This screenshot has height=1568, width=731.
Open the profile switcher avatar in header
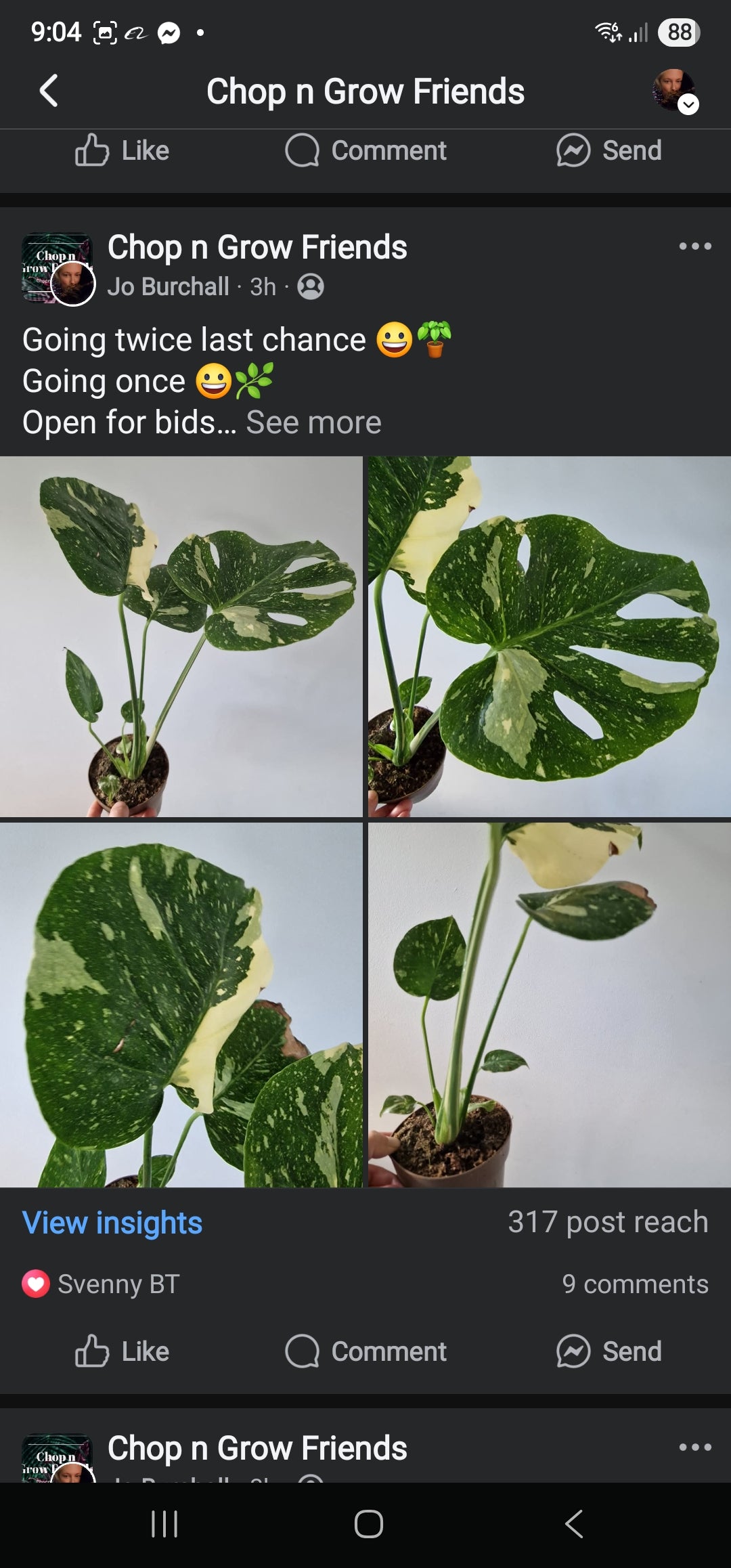point(675,91)
